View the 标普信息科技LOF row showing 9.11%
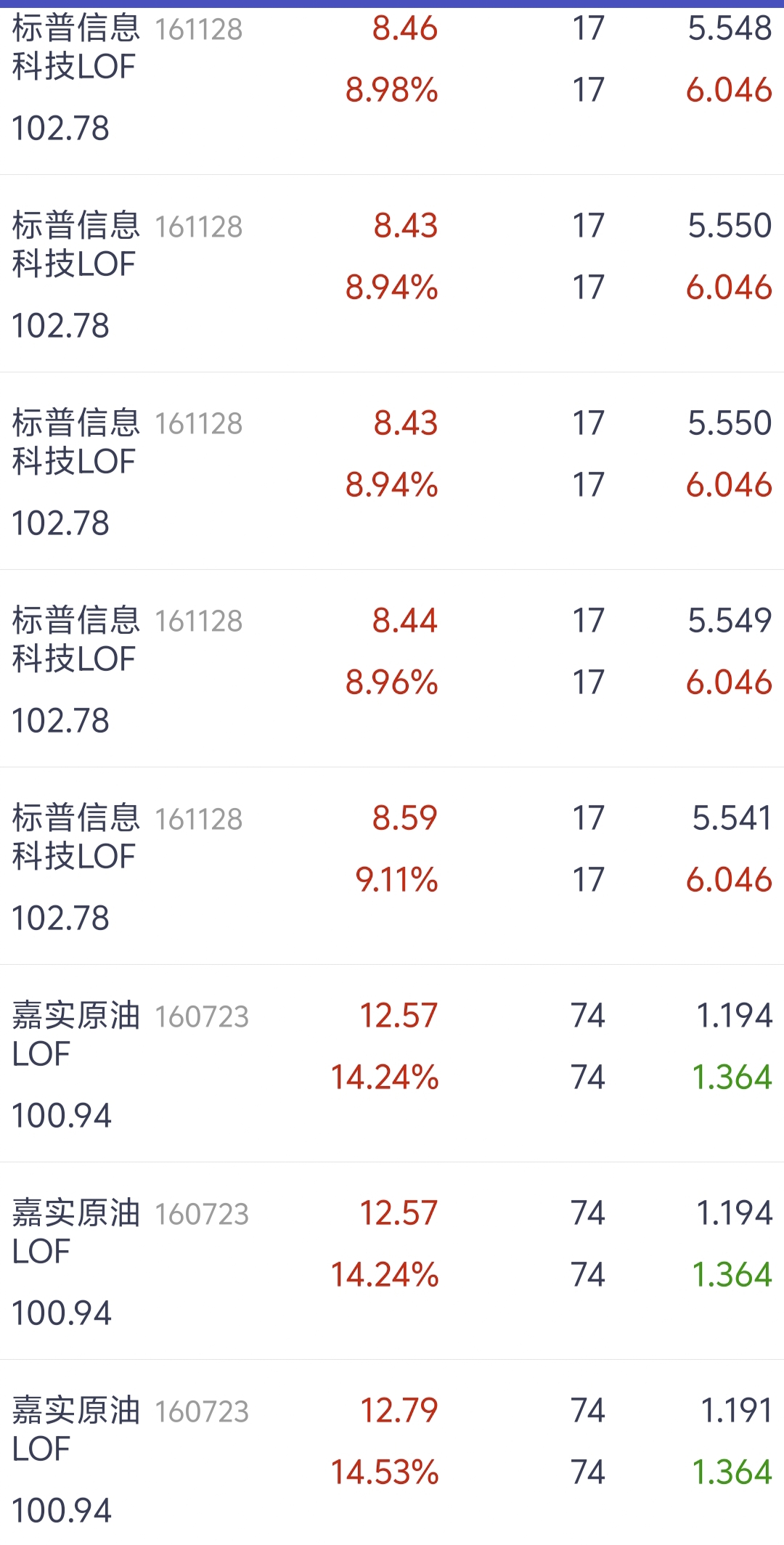The width and height of the screenshot is (784, 1545). (x=392, y=867)
